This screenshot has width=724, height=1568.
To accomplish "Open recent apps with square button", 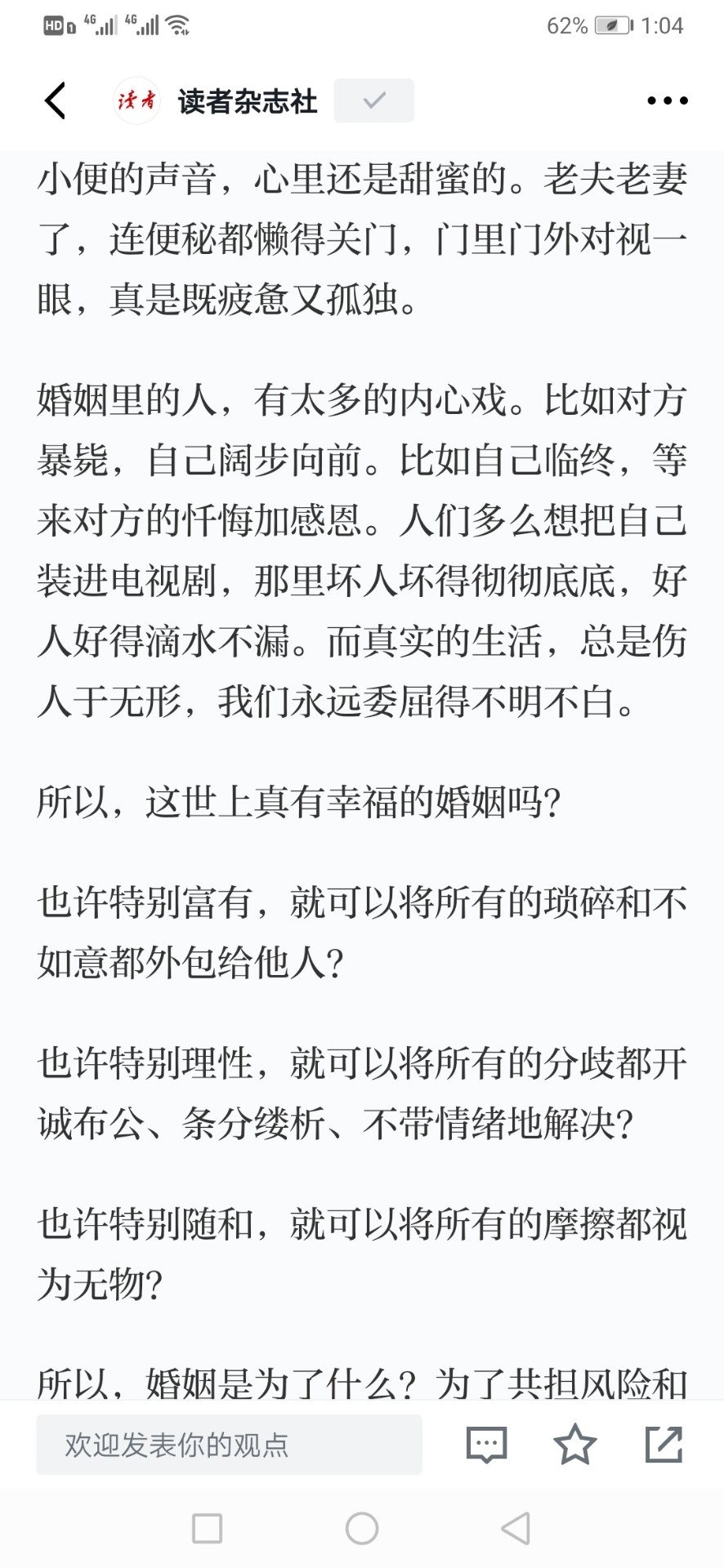I will [x=207, y=1528].
